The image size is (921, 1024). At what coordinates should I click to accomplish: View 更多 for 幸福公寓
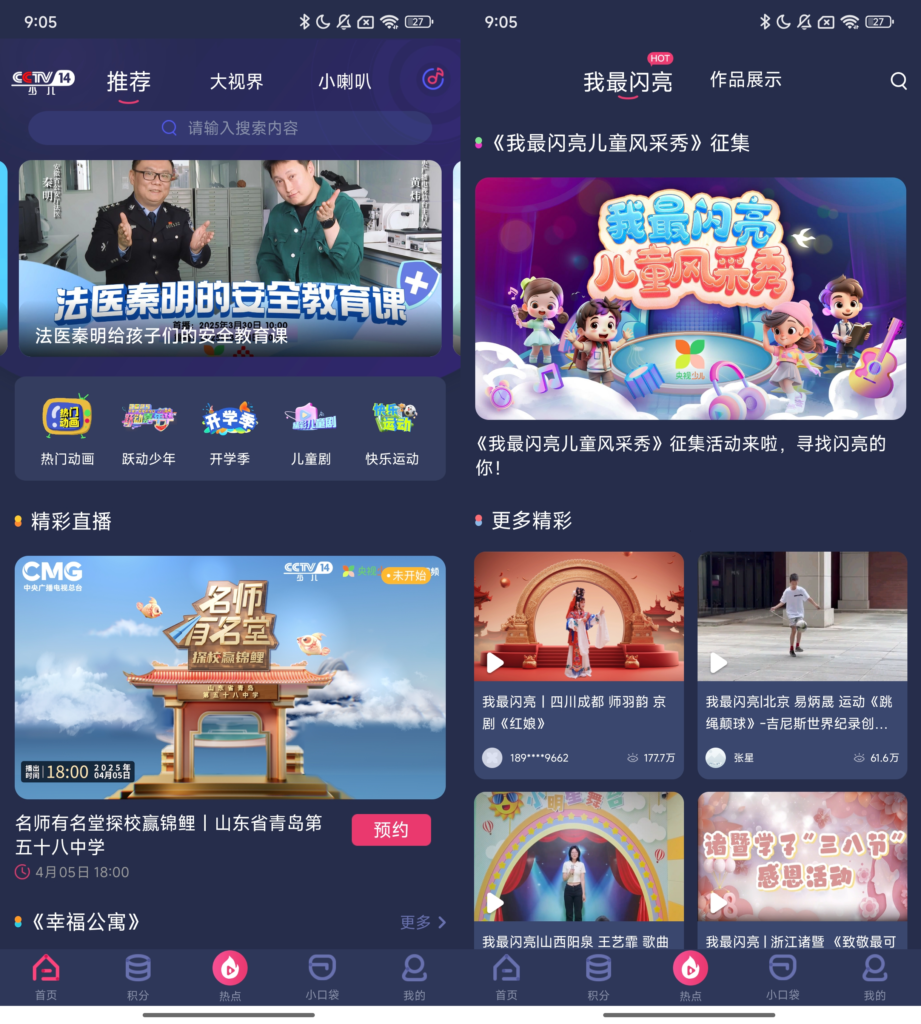click(422, 922)
